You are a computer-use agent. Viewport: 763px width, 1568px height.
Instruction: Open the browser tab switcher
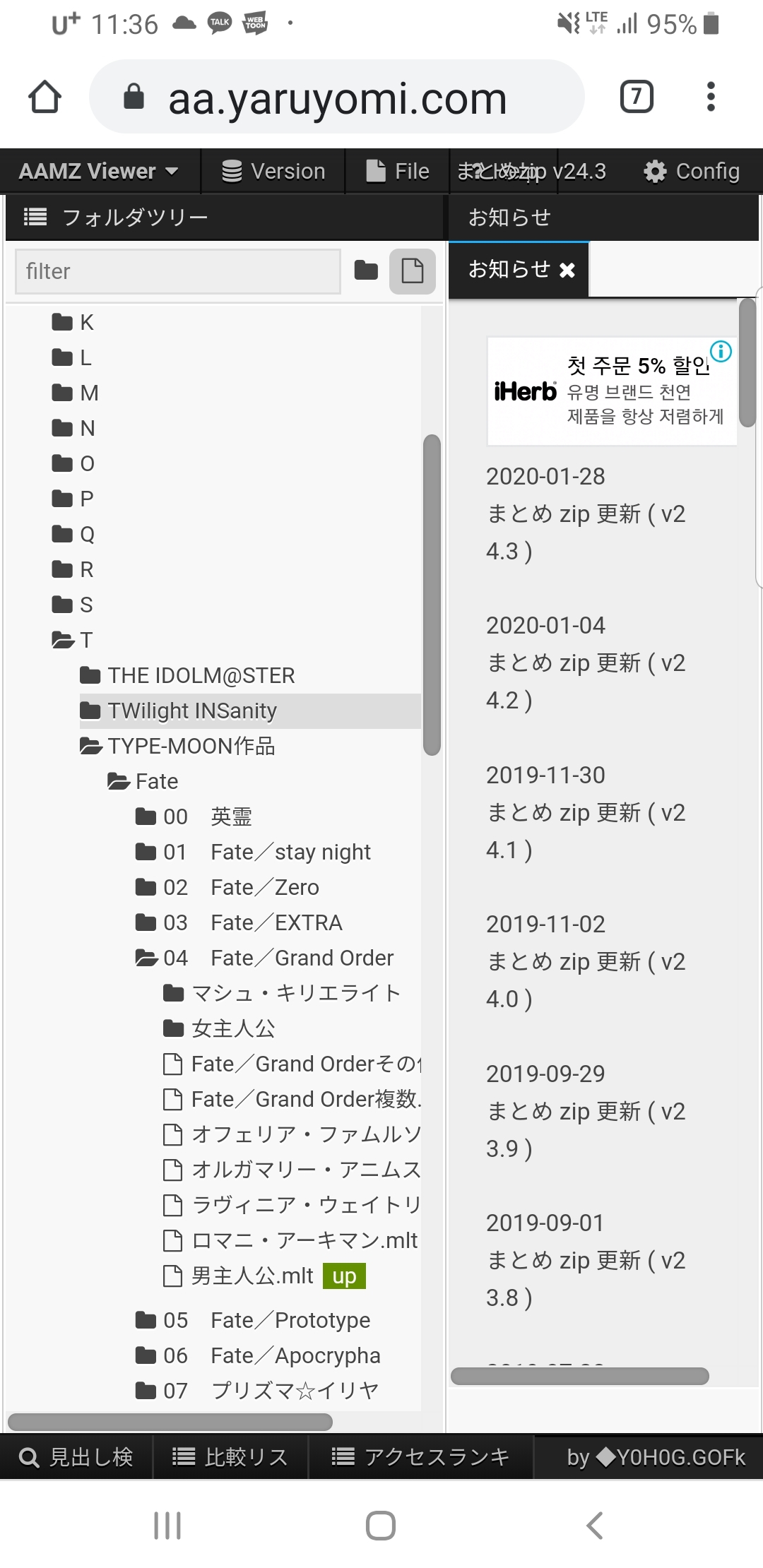click(x=636, y=97)
